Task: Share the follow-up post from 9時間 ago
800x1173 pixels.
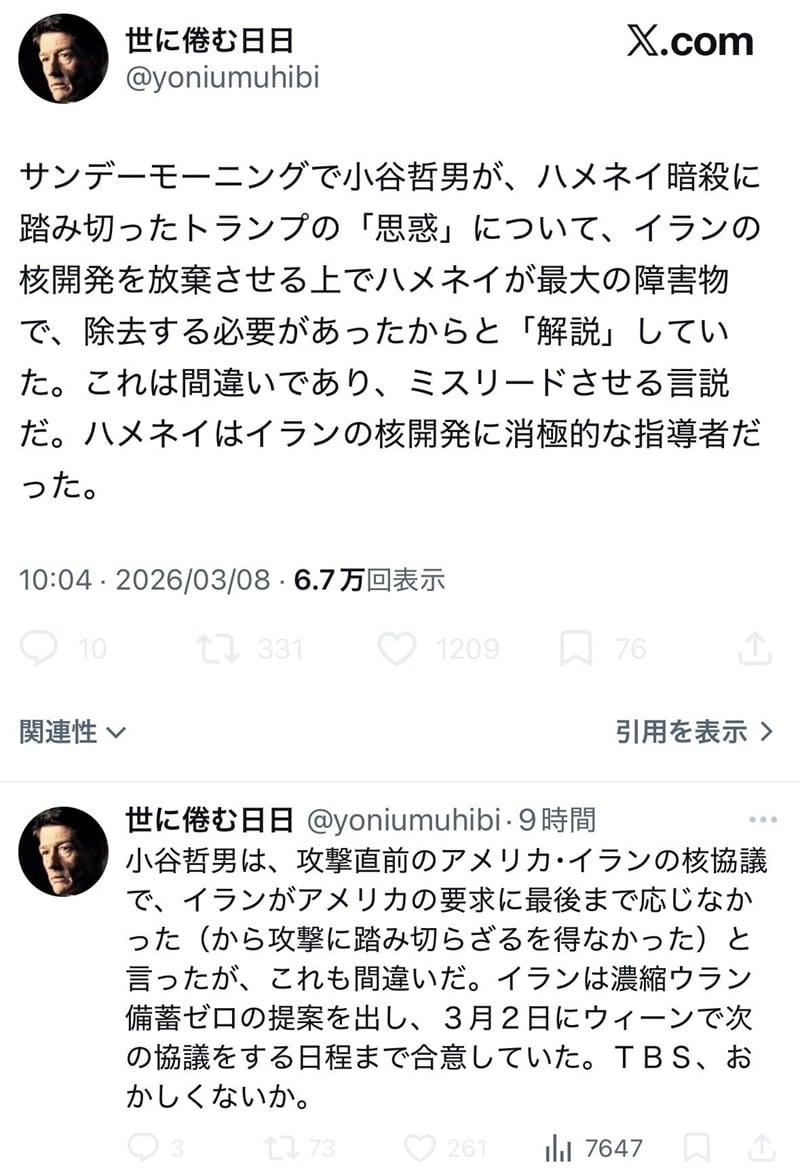Action: (x=762, y=1147)
